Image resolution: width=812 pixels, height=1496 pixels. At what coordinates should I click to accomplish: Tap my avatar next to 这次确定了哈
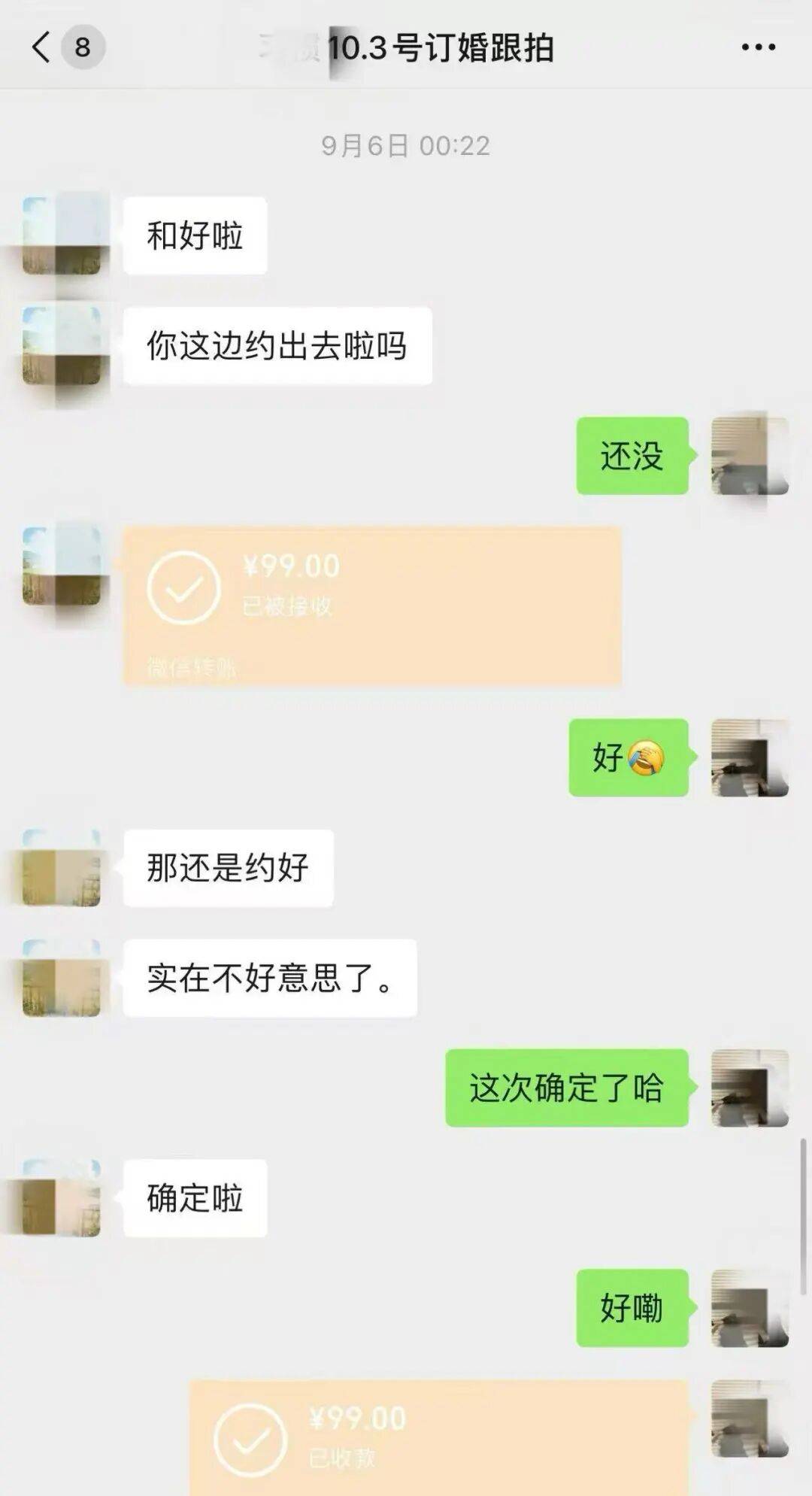click(x=750, y=1088)
